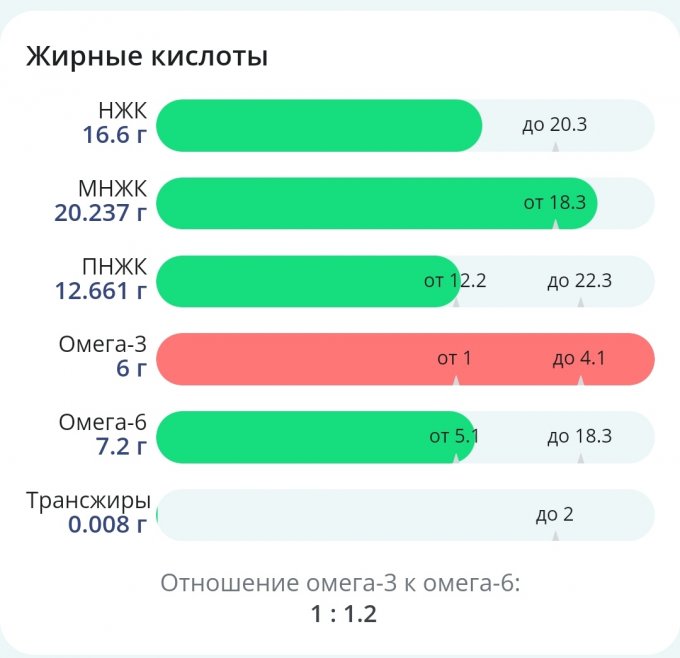View the Омега-6 row details
The image size is (680, 658).
(x=405, y=436)
